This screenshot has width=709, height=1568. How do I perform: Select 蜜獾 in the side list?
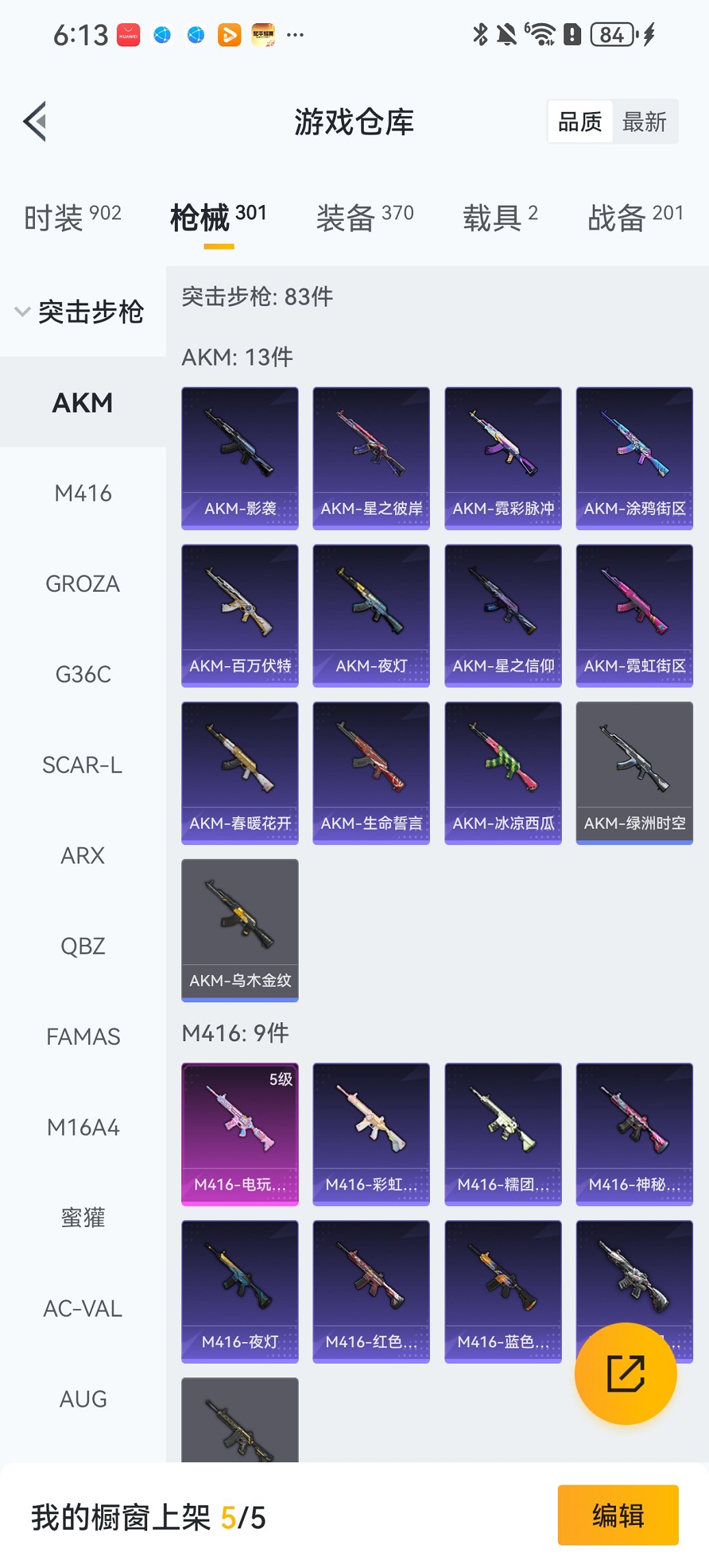click(x=83, y=1218)
